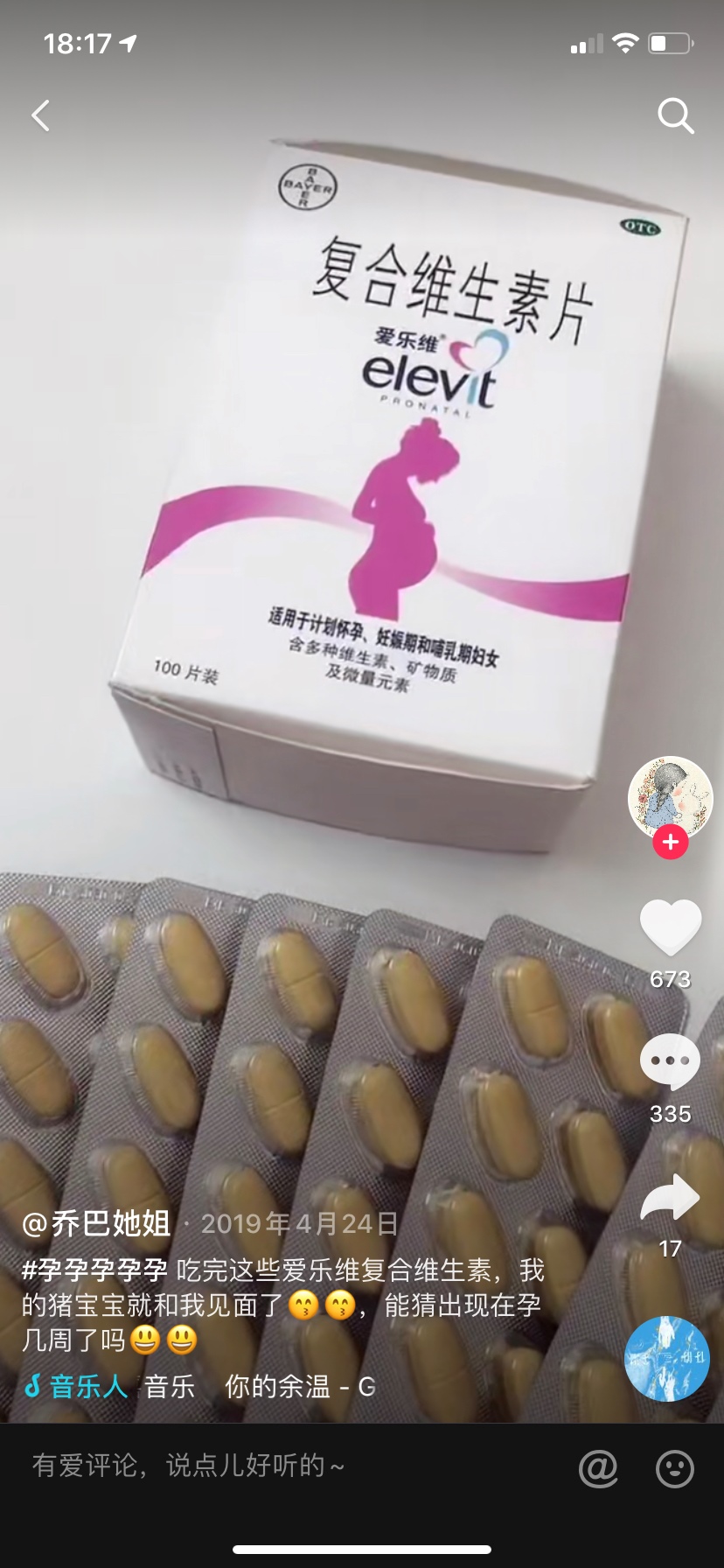The width and height of the screenshot is (724, 1568).
Task: Mention someone using the @ icon
Action: [598, 1467]
